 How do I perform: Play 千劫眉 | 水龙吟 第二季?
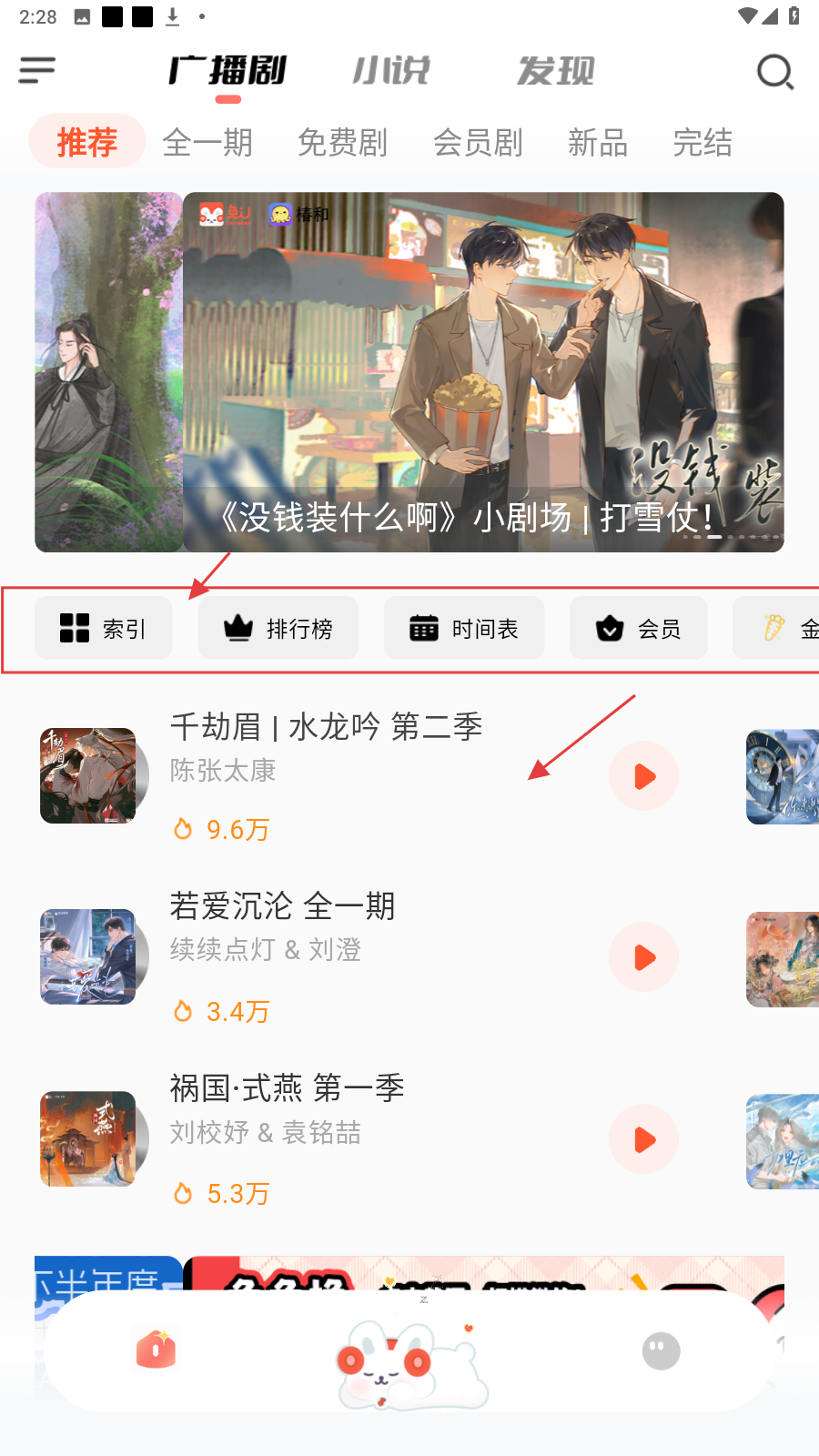[x=643, y=776]
